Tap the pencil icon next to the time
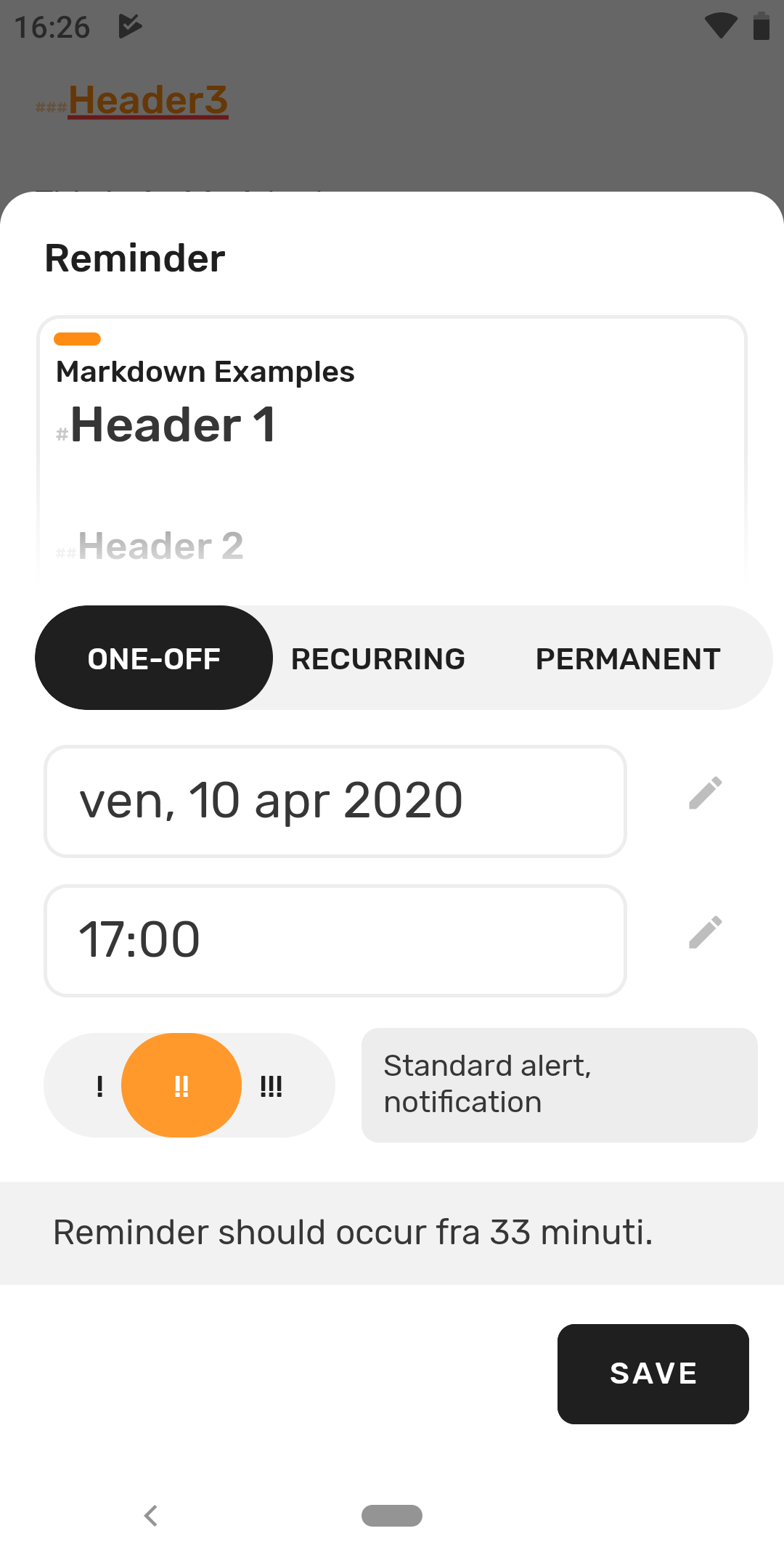 705,932
